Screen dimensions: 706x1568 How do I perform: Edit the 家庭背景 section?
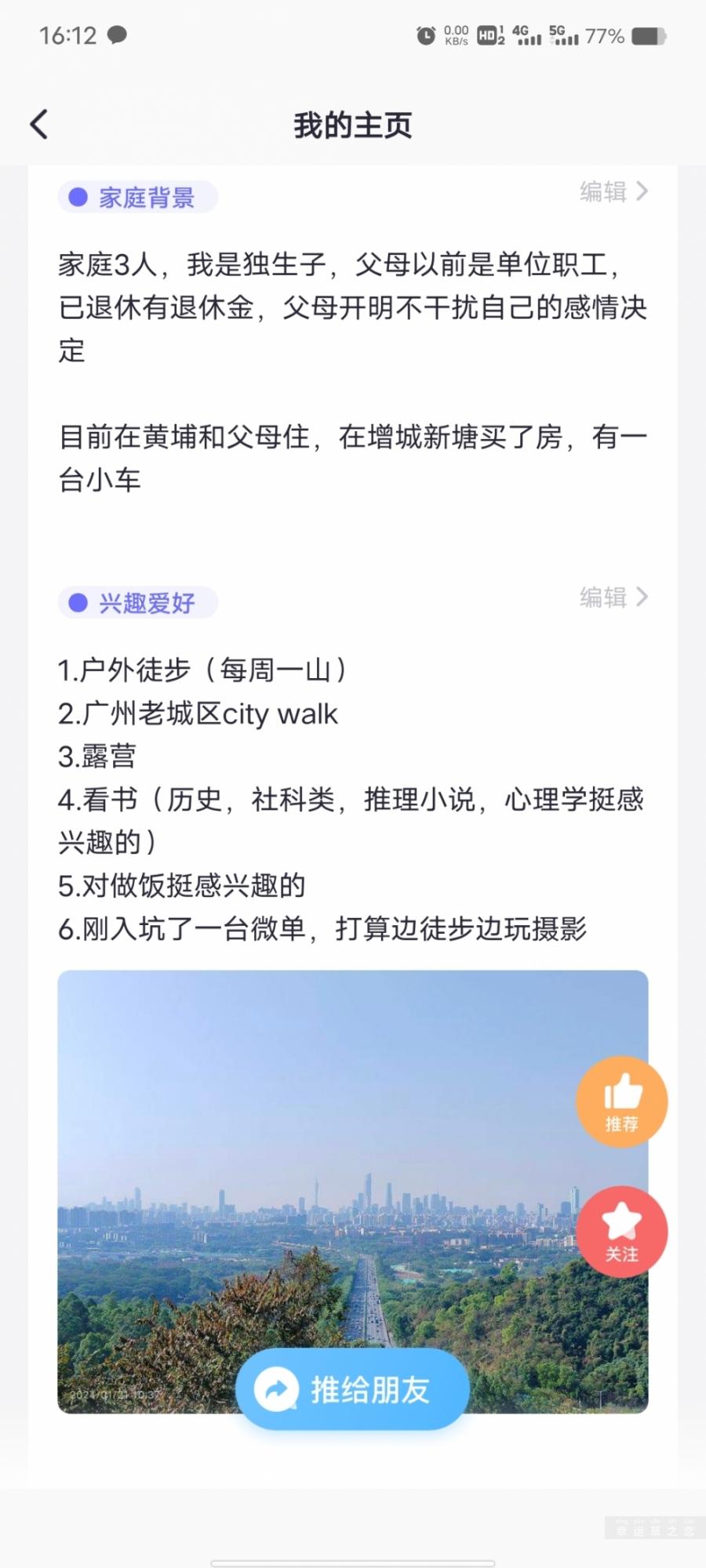pos(613,192)
